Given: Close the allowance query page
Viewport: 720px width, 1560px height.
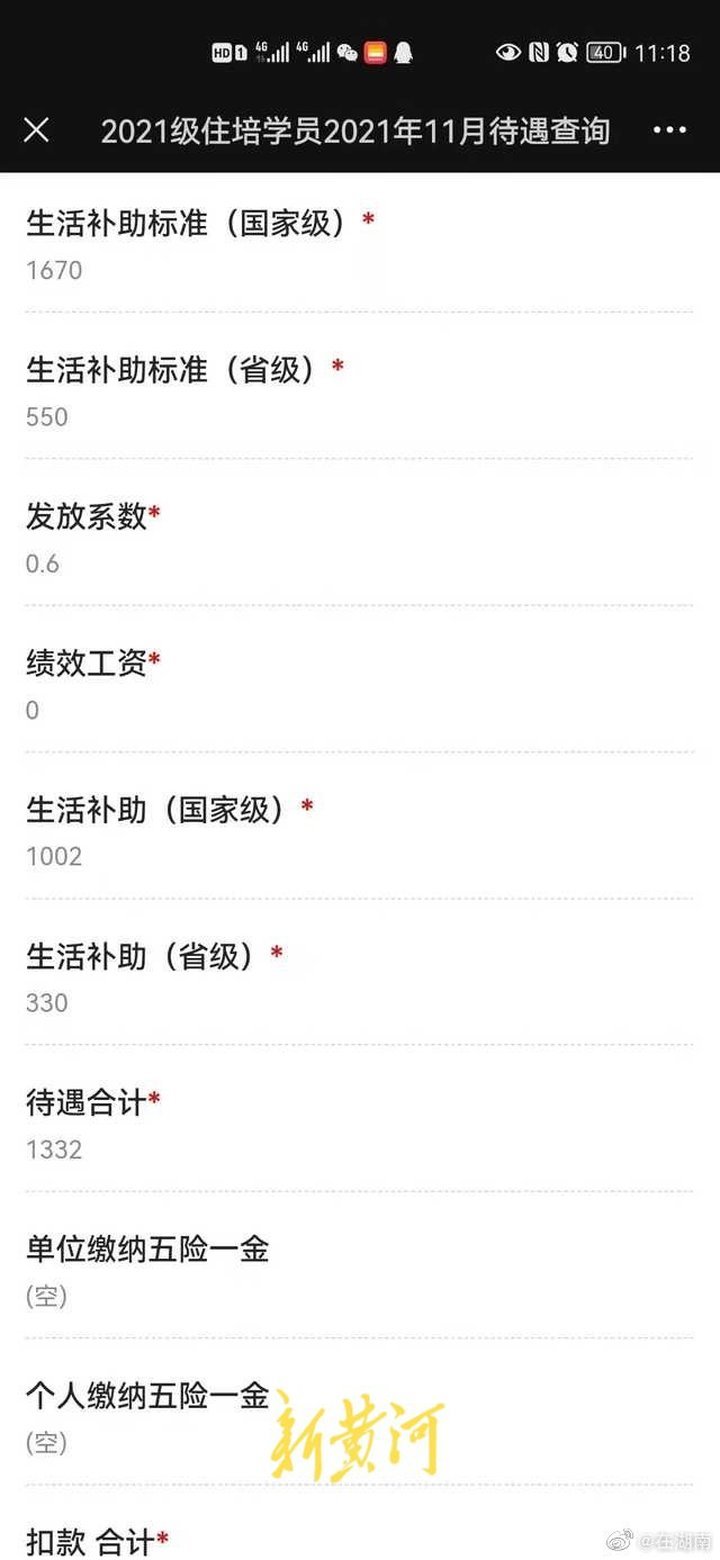Looking at the screenshot, I should 36,130.
